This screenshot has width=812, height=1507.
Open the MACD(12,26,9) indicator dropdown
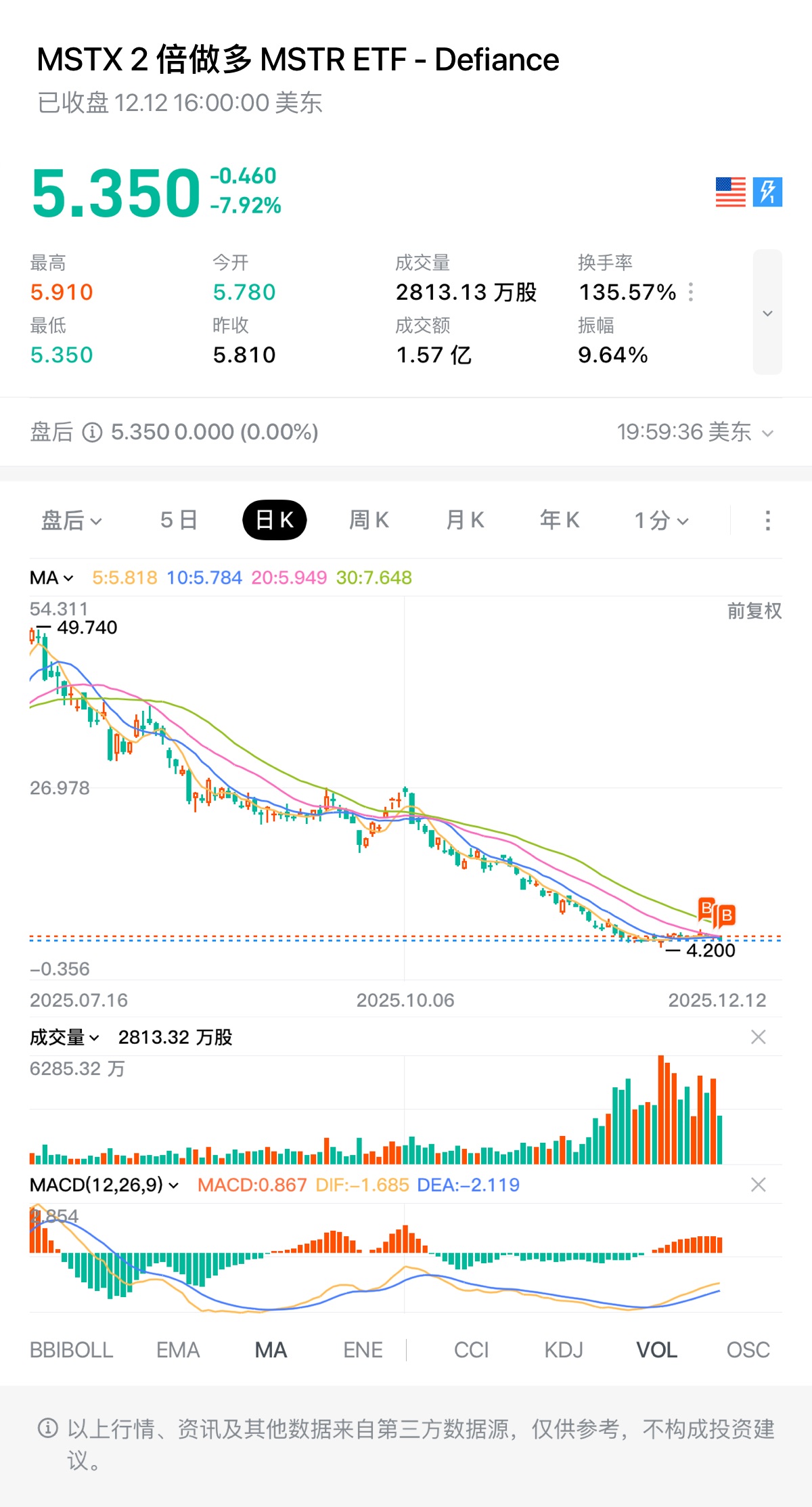pyautogui.click(x=104, y=1185)
